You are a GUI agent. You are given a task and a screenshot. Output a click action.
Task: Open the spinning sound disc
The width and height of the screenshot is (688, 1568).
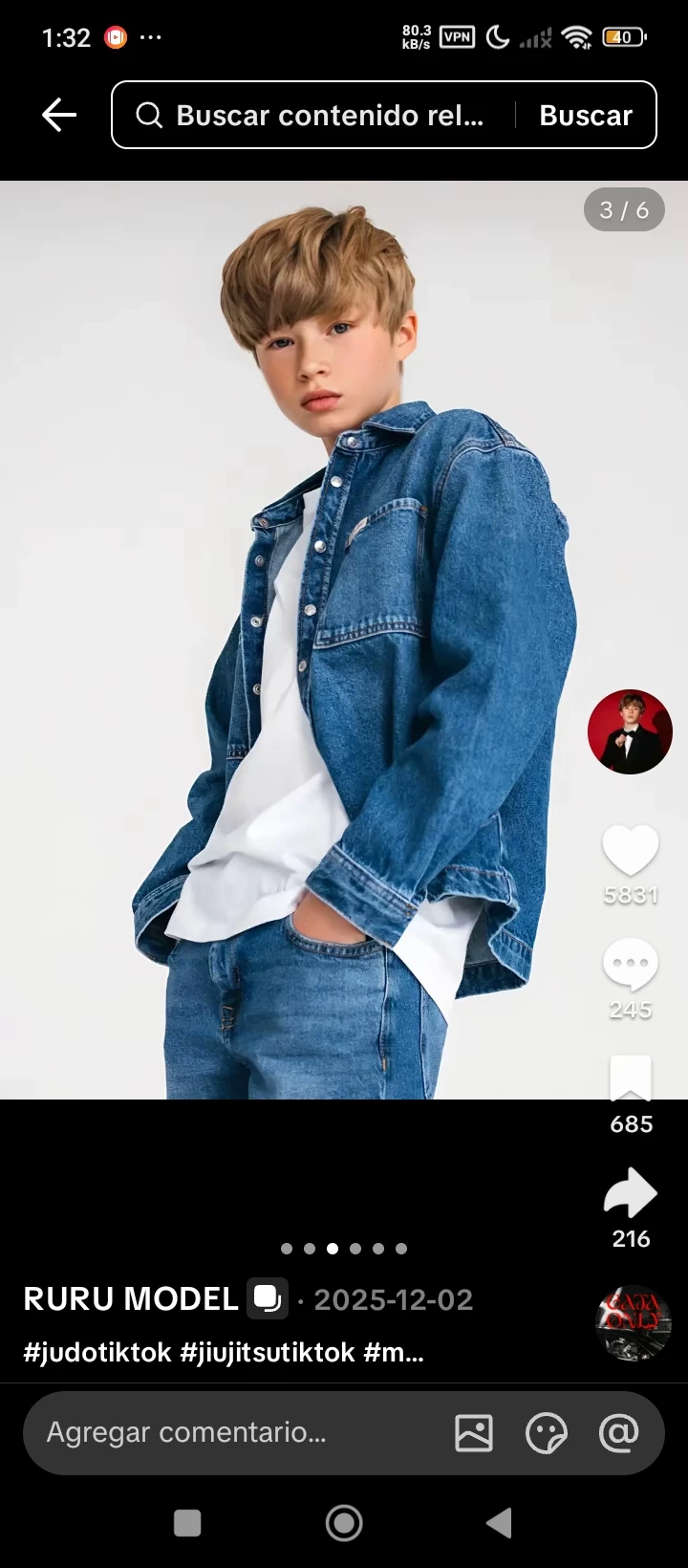633,1322
